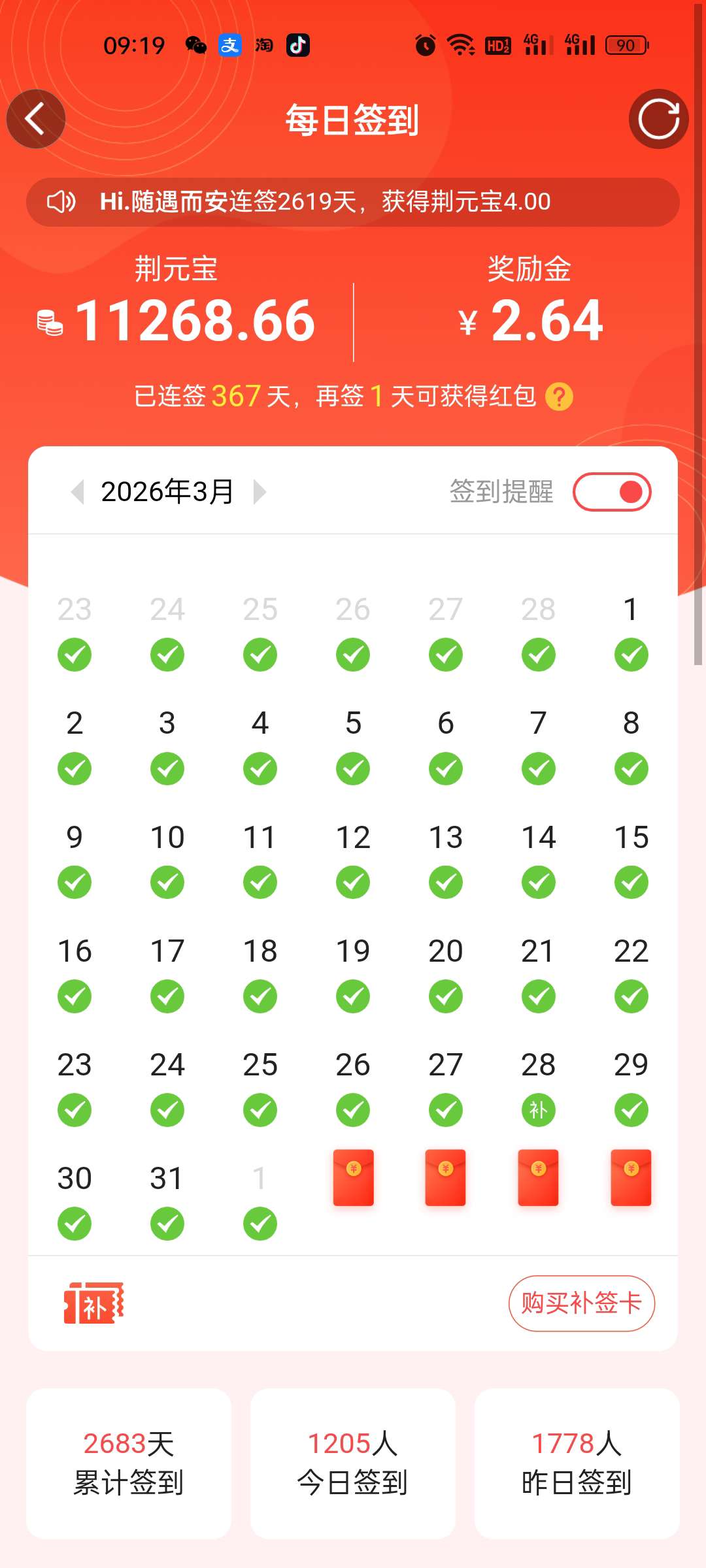Go to the previous month in calendar
The image size is (706, 1568).
pos(78,492)
